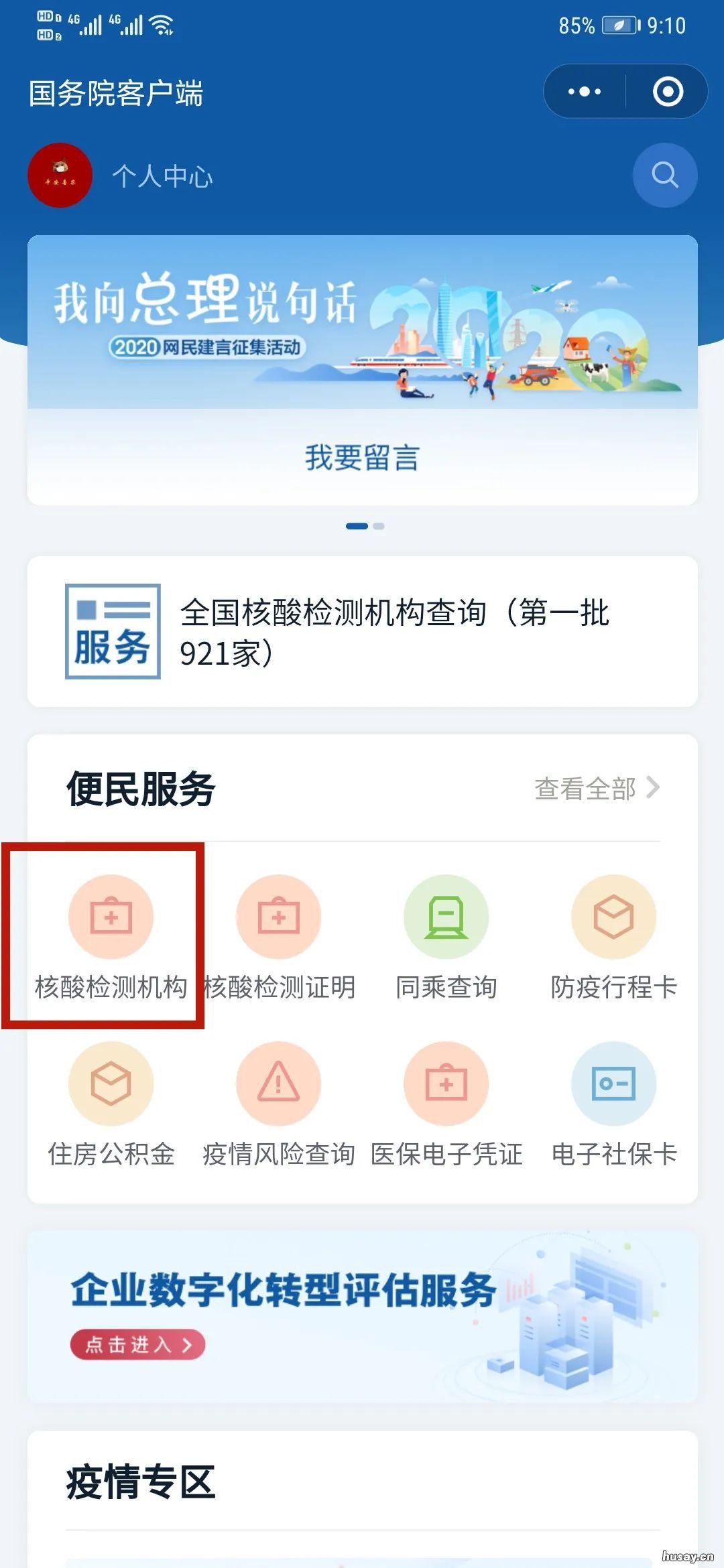Open the mini-program more options menu
This screenshot has width=724, height=1568.
(582, 91)
